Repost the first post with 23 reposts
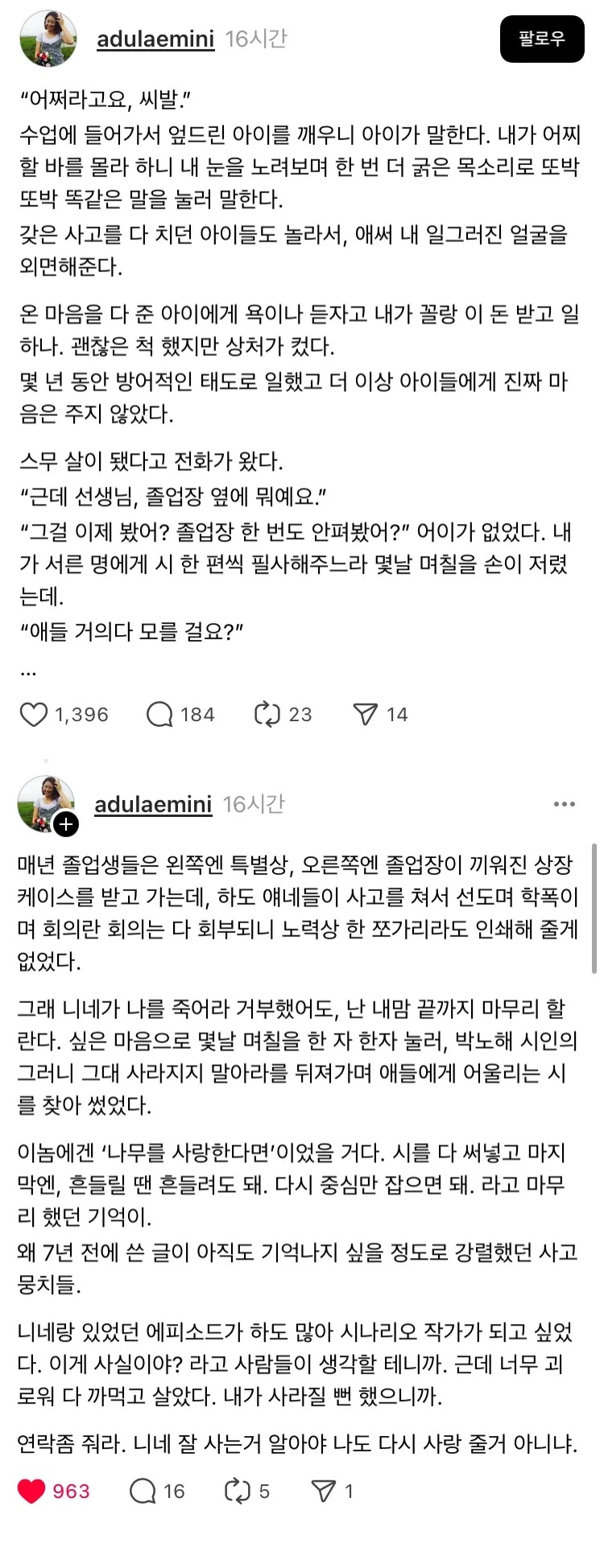The image size is (604, 1568). tap(267, 714)
